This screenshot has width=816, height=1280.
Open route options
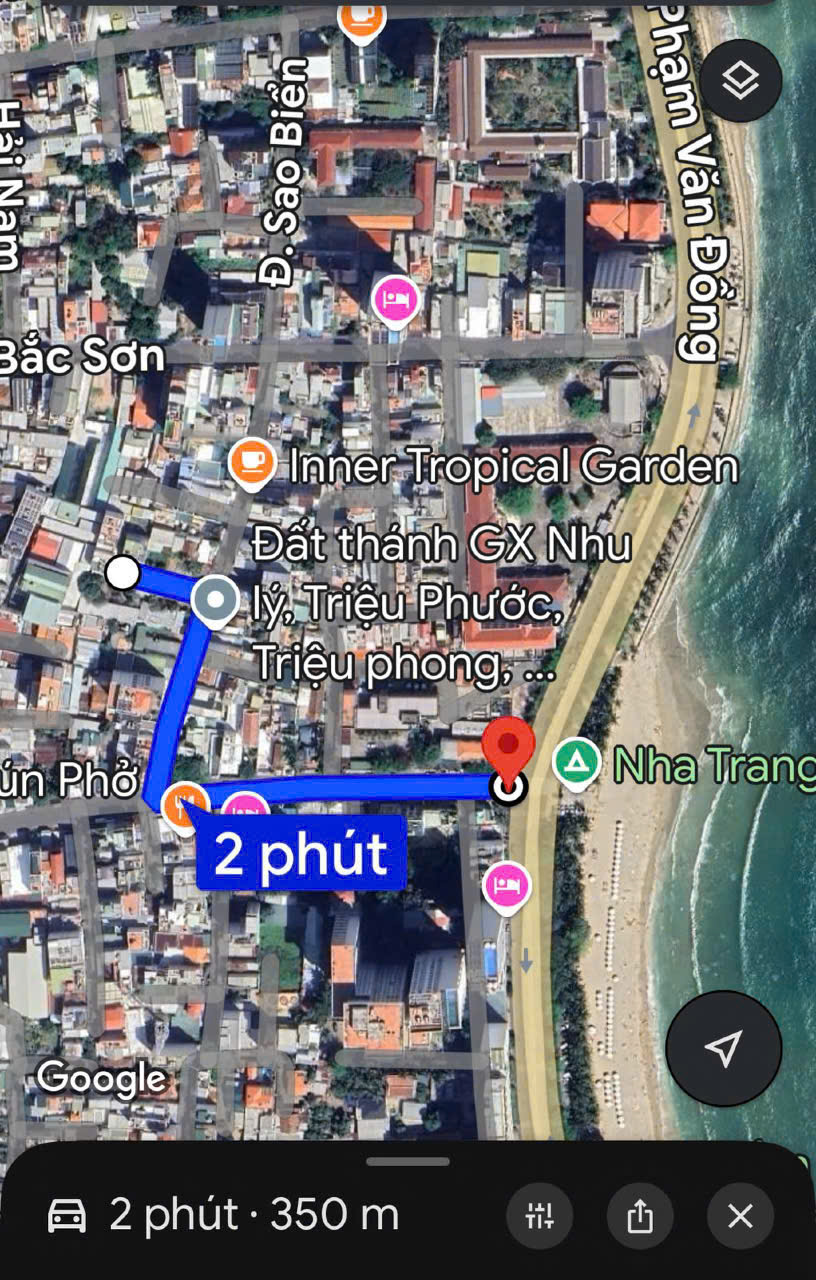pyautogui.click(x=539, y=1216)
